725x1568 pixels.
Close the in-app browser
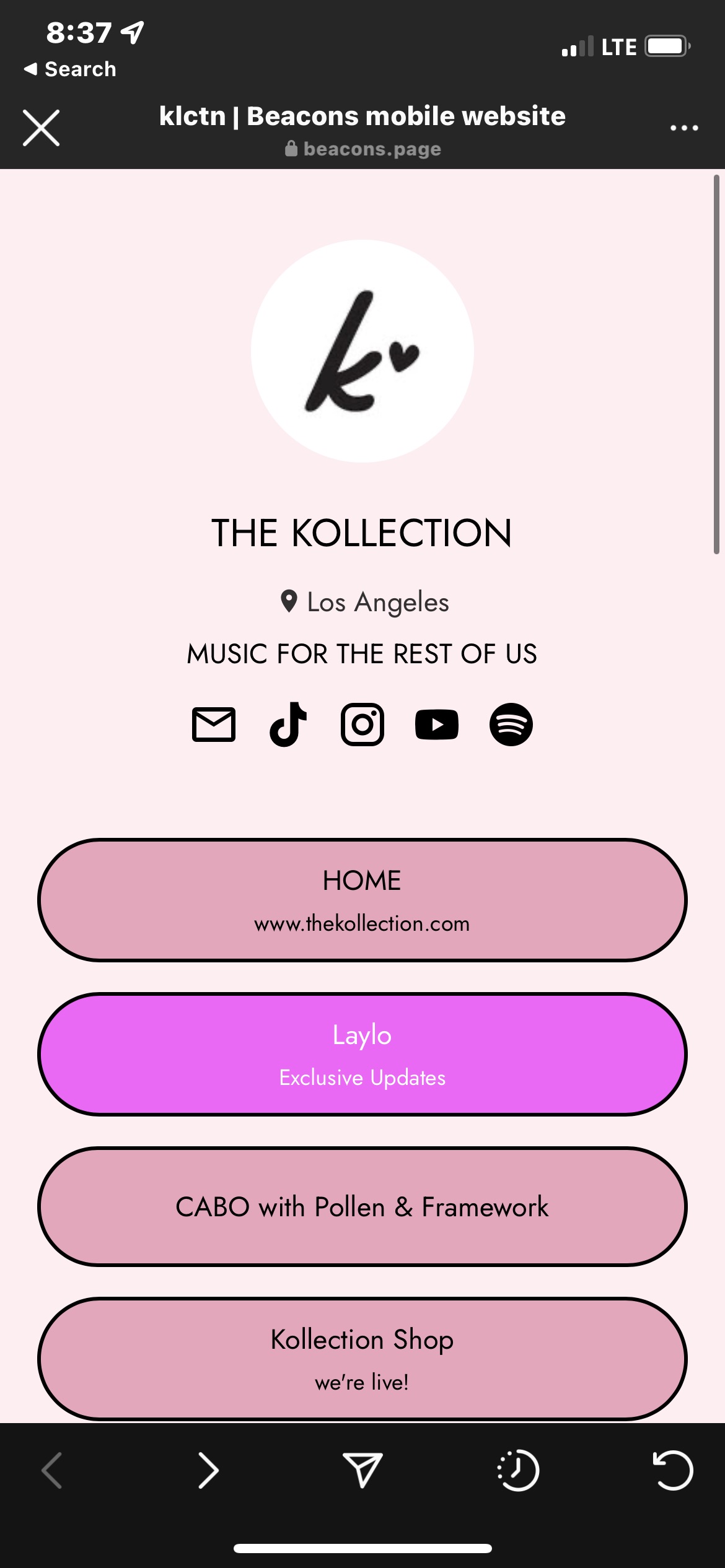click(42, 128)
